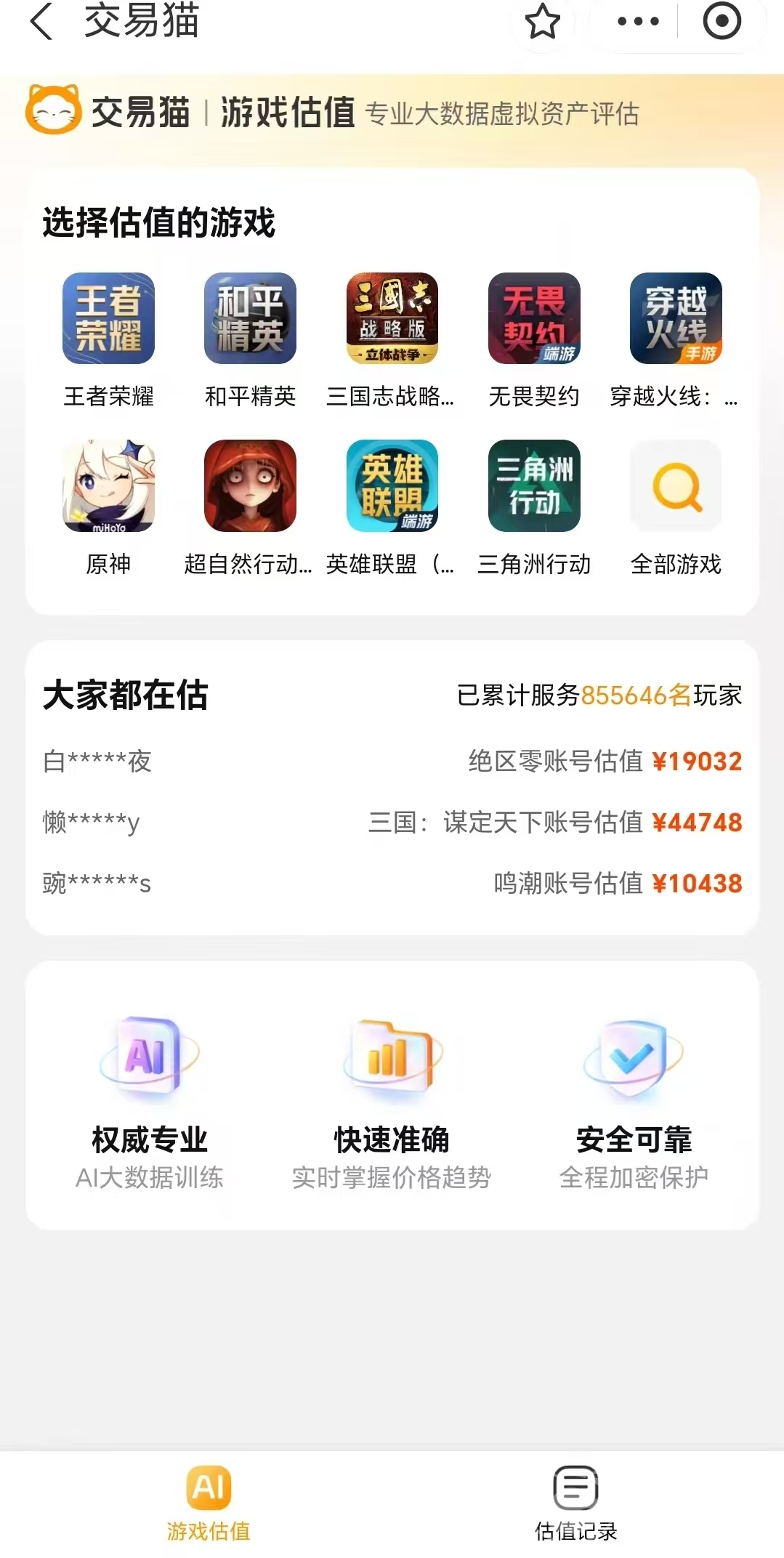The height and width of the screenshot is (1558, 784).
Task: Select 穿越火线 mobile game
Action: point(676,318)
